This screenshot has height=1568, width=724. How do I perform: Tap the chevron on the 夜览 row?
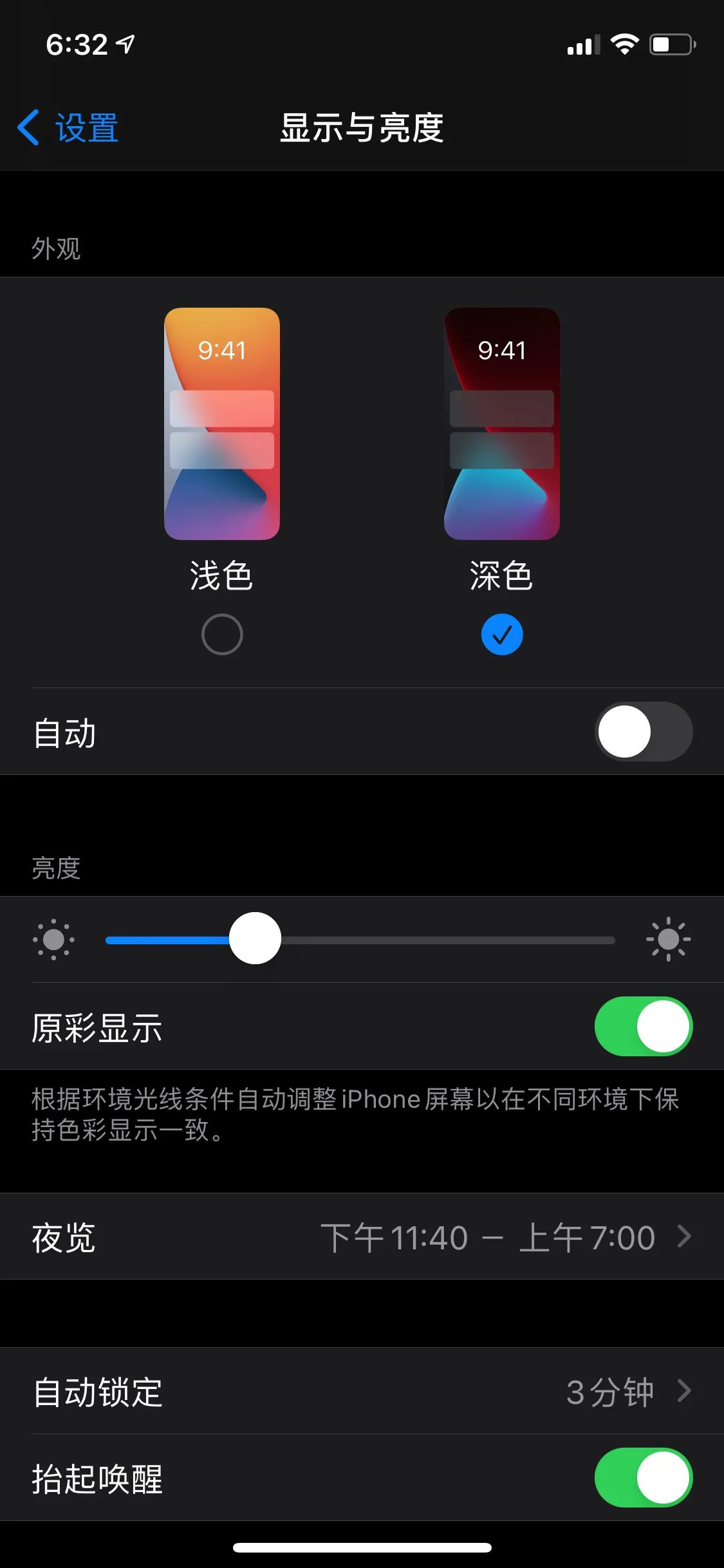[683, 1236]
